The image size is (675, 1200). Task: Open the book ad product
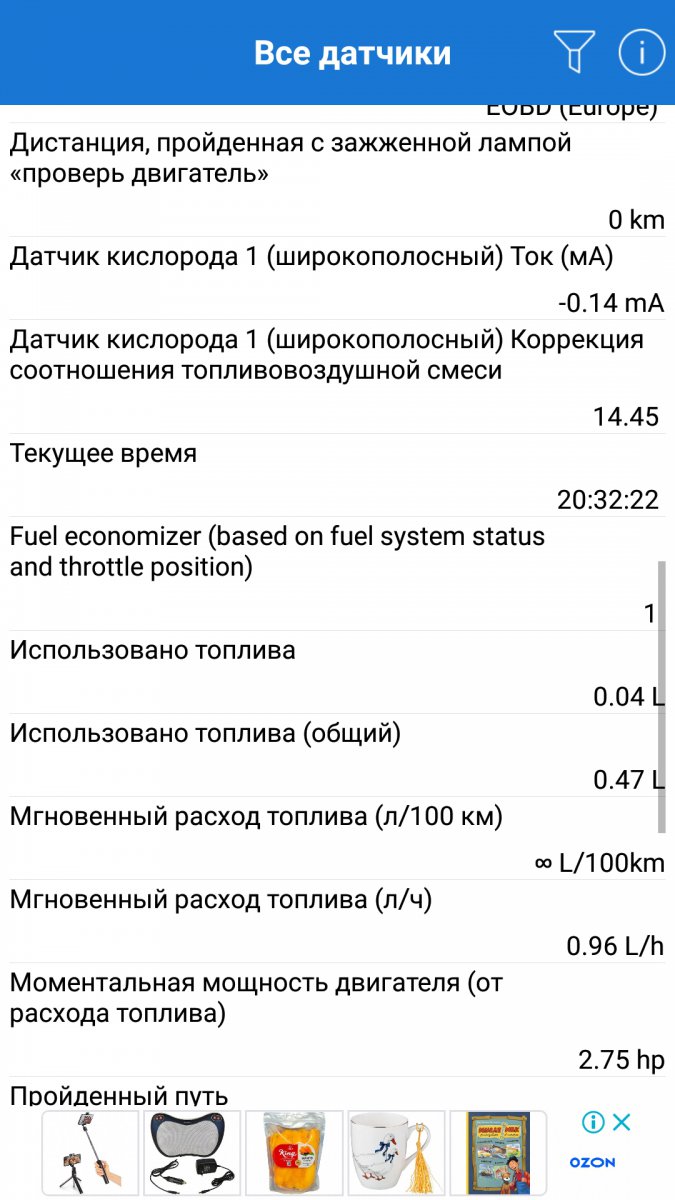coord(499,1153)
